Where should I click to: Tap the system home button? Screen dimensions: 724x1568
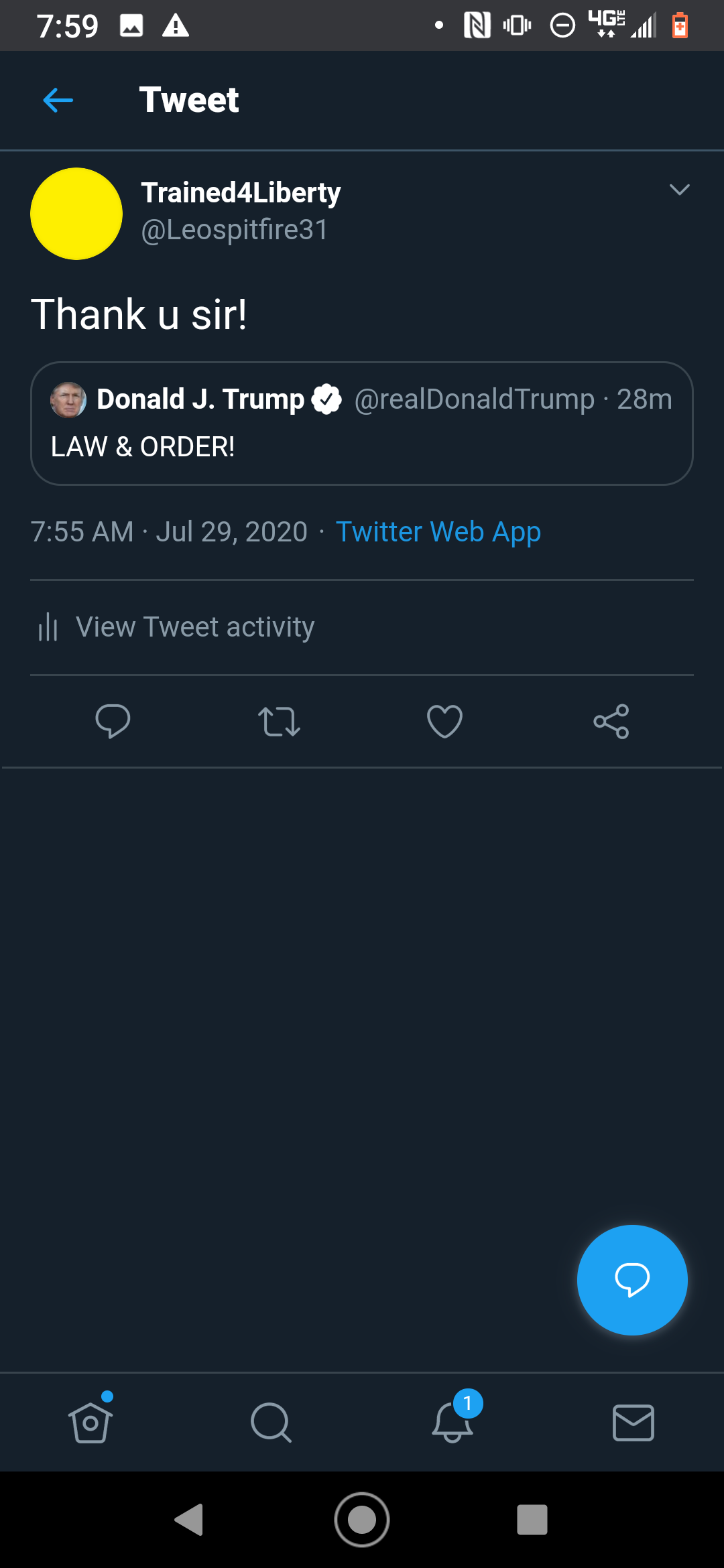pyautogui.click(x=362, y=1520)
